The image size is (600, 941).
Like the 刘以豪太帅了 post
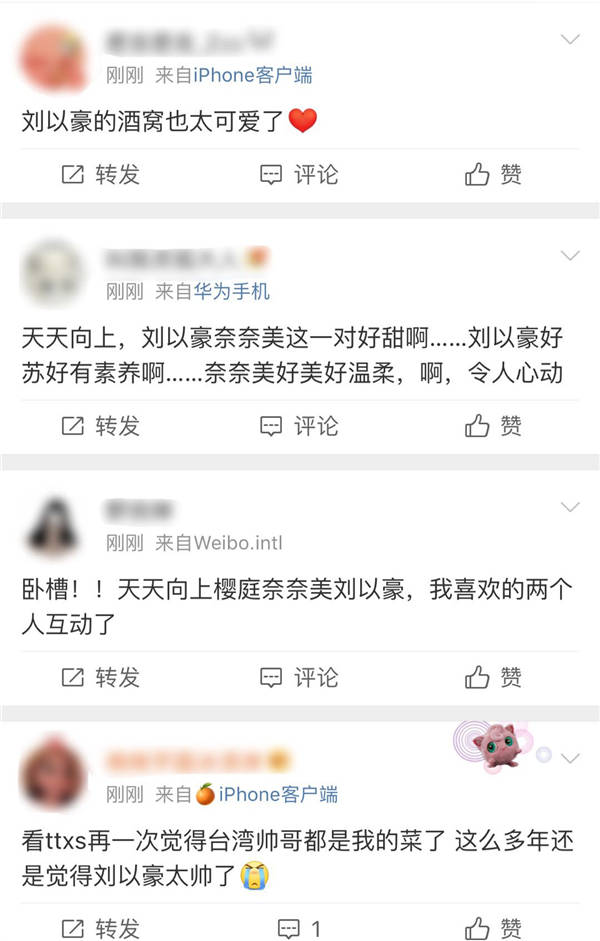[x=493, y=927]
